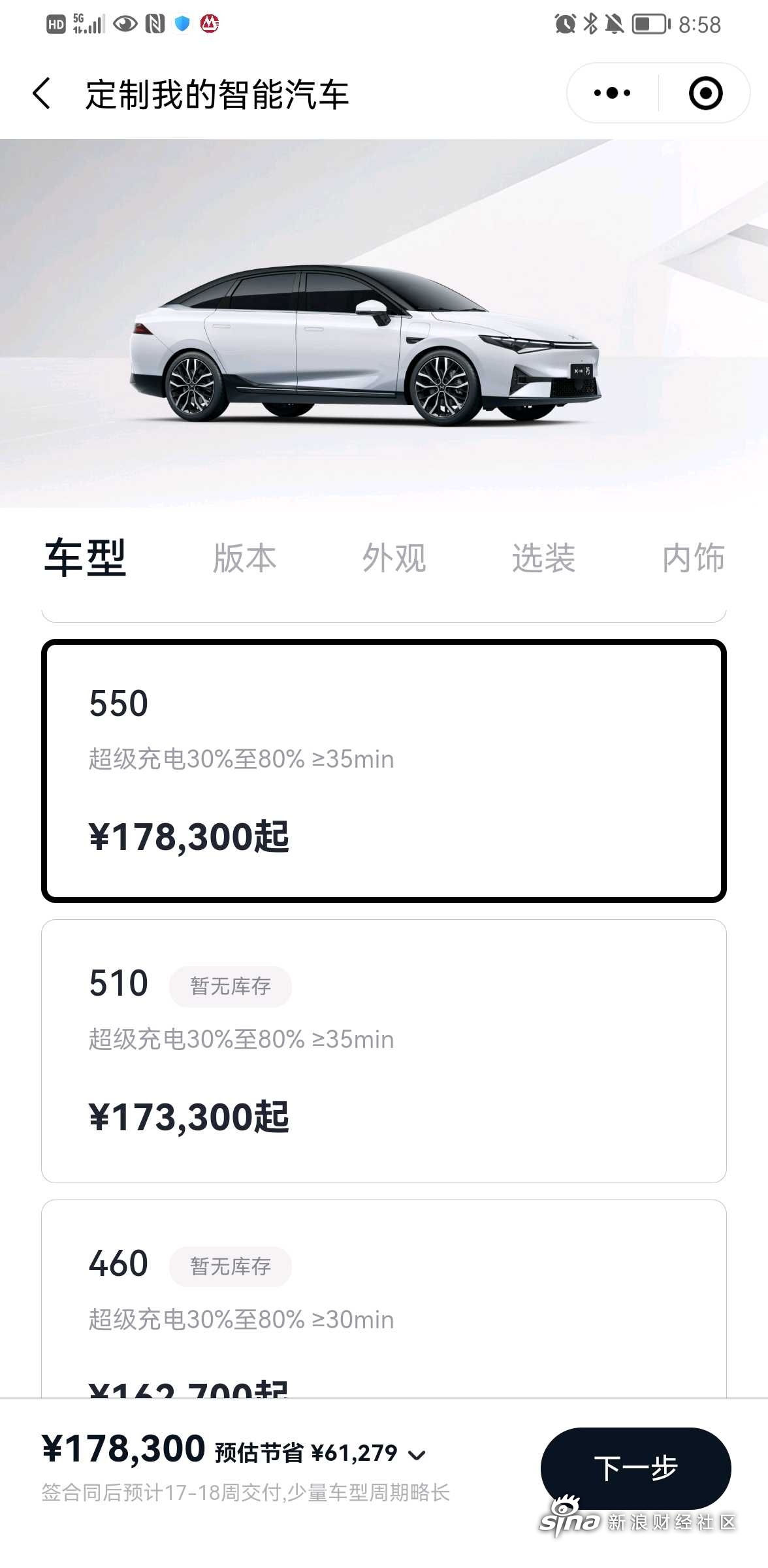The width and height of the screenshot is (768, 1568).
Task: Expand the 预估节省 ¥61,279 details
Action: pyautogui.click(x=321, y=1454)
